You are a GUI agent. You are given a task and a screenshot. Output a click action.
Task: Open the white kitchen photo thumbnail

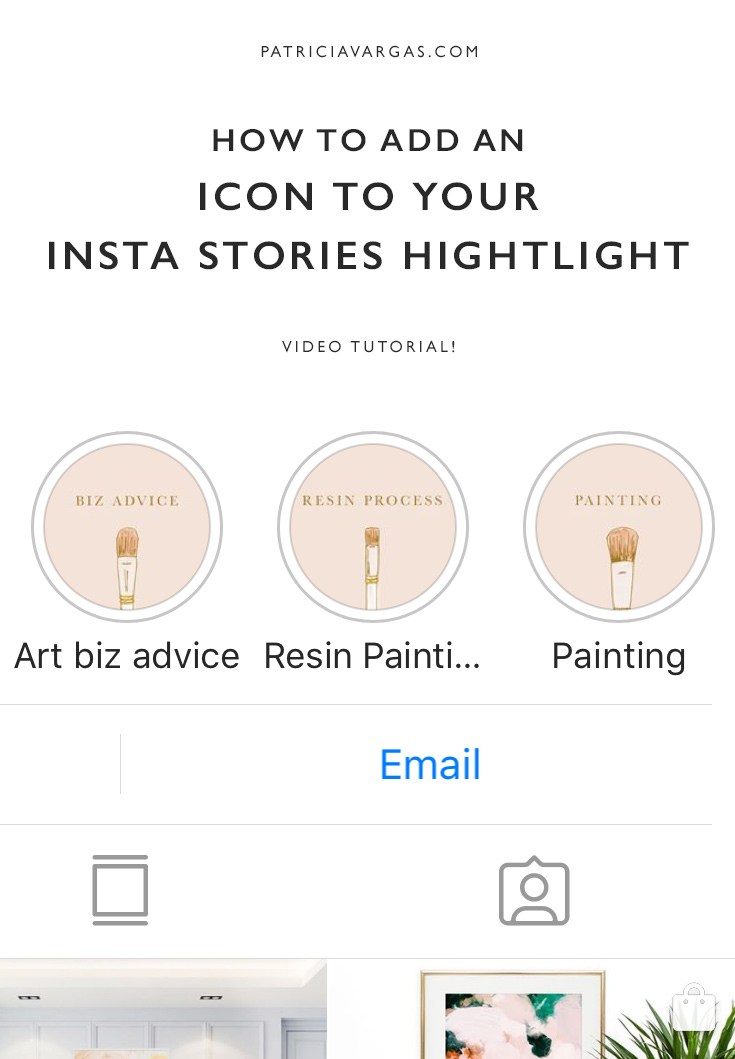click(x=163, y=1010)
